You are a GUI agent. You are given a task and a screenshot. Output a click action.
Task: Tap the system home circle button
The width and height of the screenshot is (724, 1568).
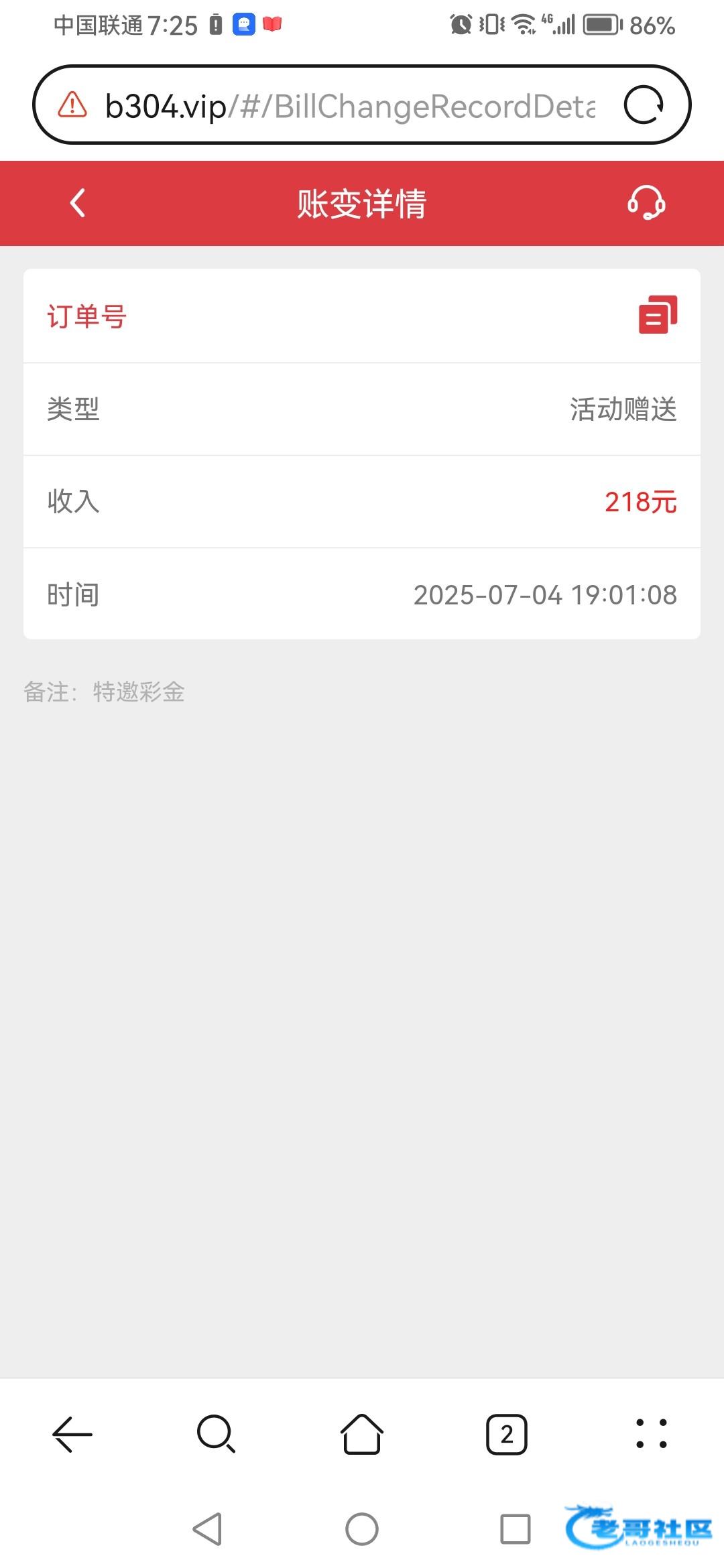(362, 1530)
